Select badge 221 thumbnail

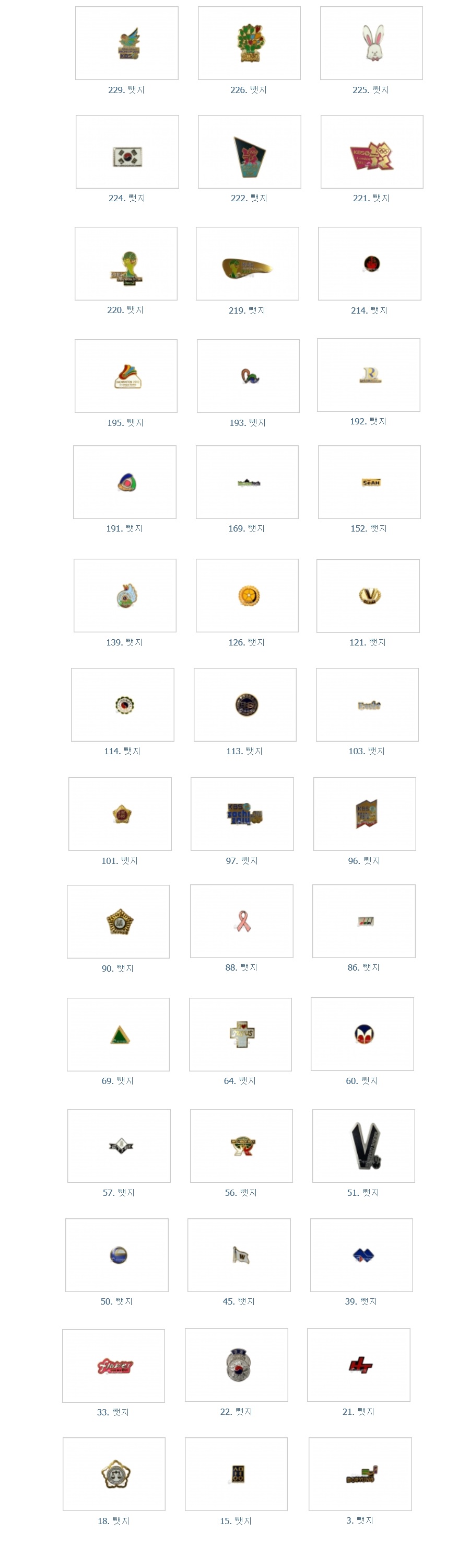pos(371,152)
